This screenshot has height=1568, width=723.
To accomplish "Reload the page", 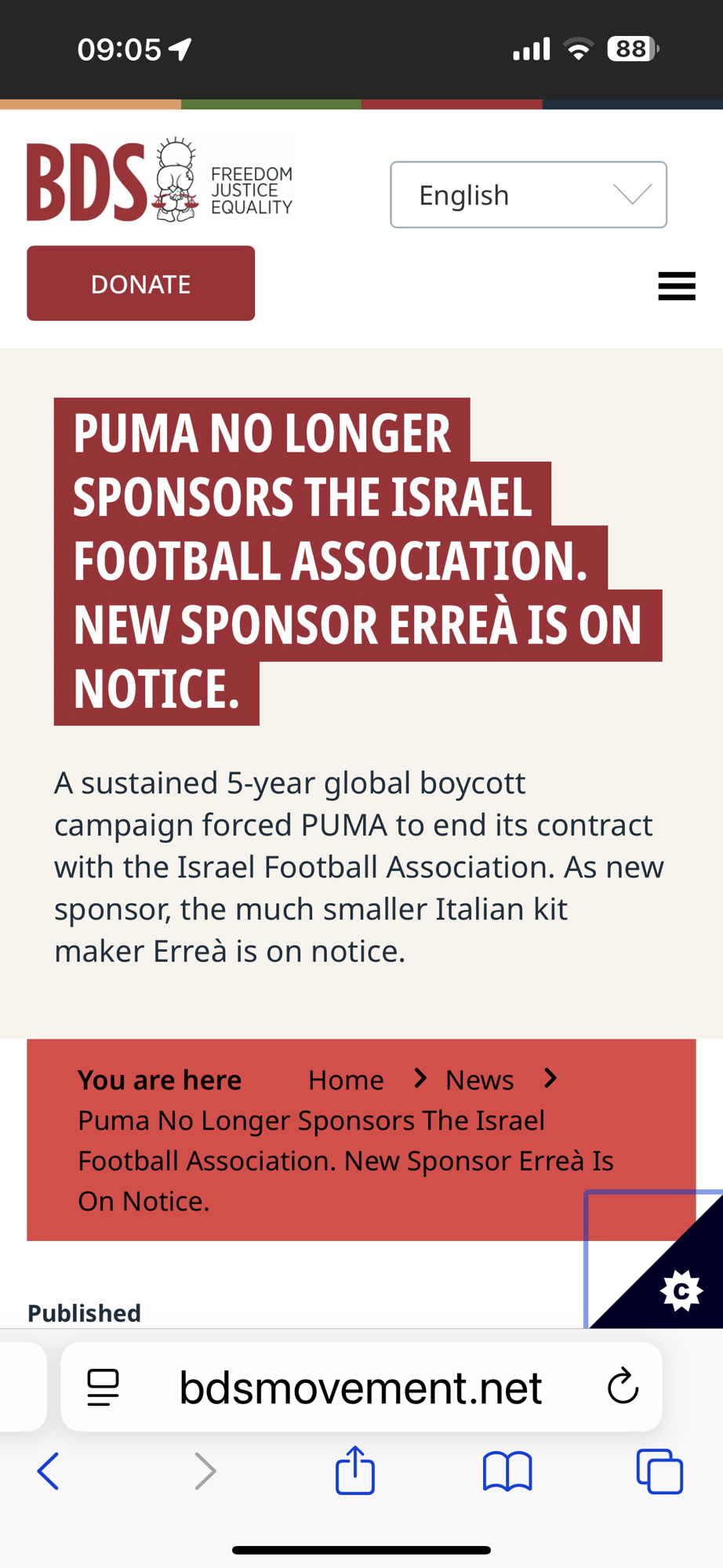I will tap(623, 1387).
